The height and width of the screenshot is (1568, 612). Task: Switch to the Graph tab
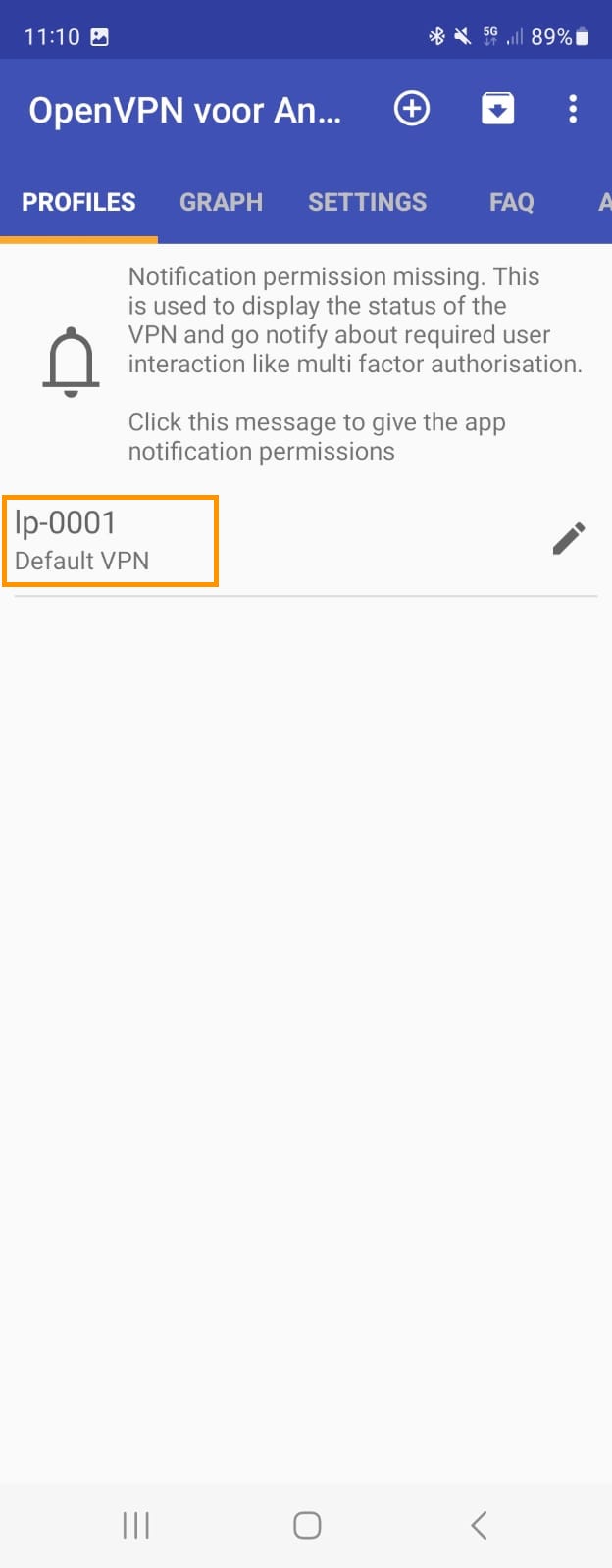[x=221, y=202]
